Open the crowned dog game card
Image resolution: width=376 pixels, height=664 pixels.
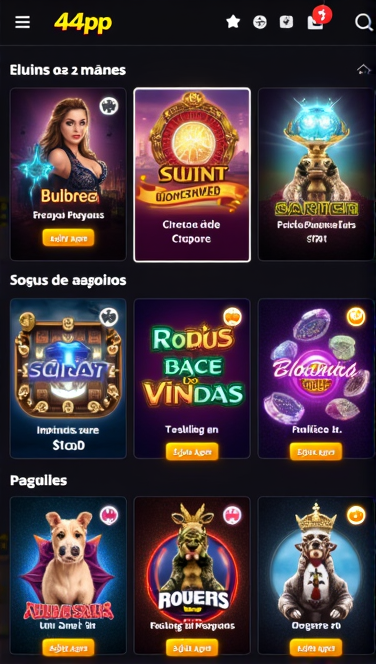pos(316,575)
